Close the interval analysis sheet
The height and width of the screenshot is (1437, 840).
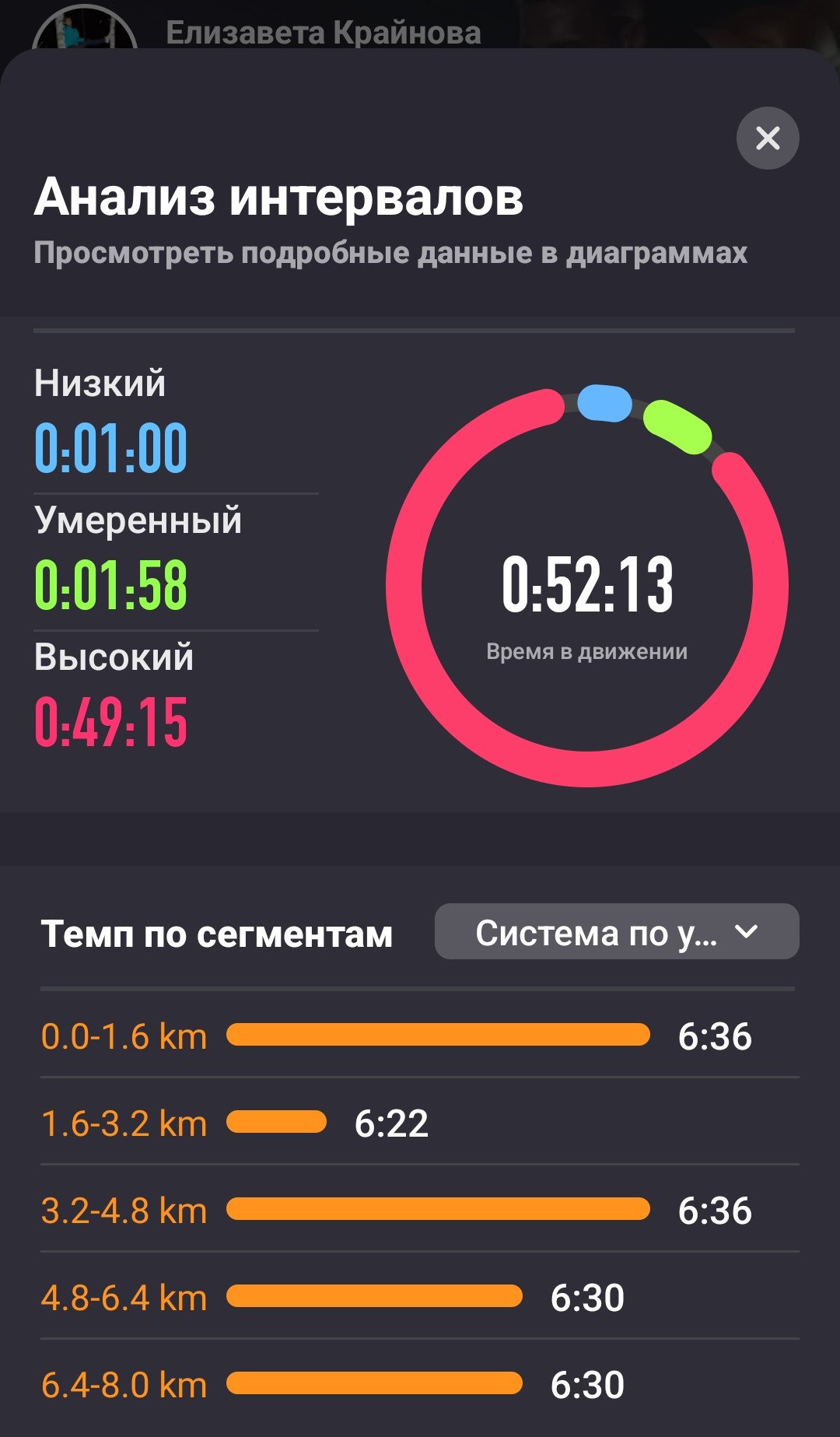768,138
